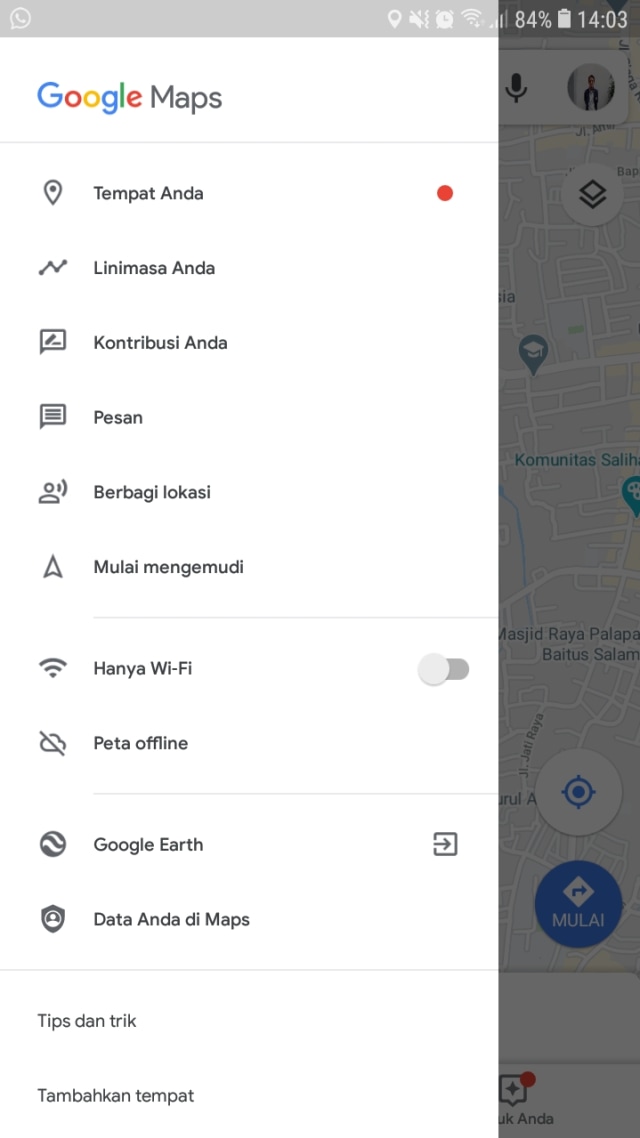This screenshot has height=1138, width=640.
Task: Open Pesan messages
Action: 118,418
